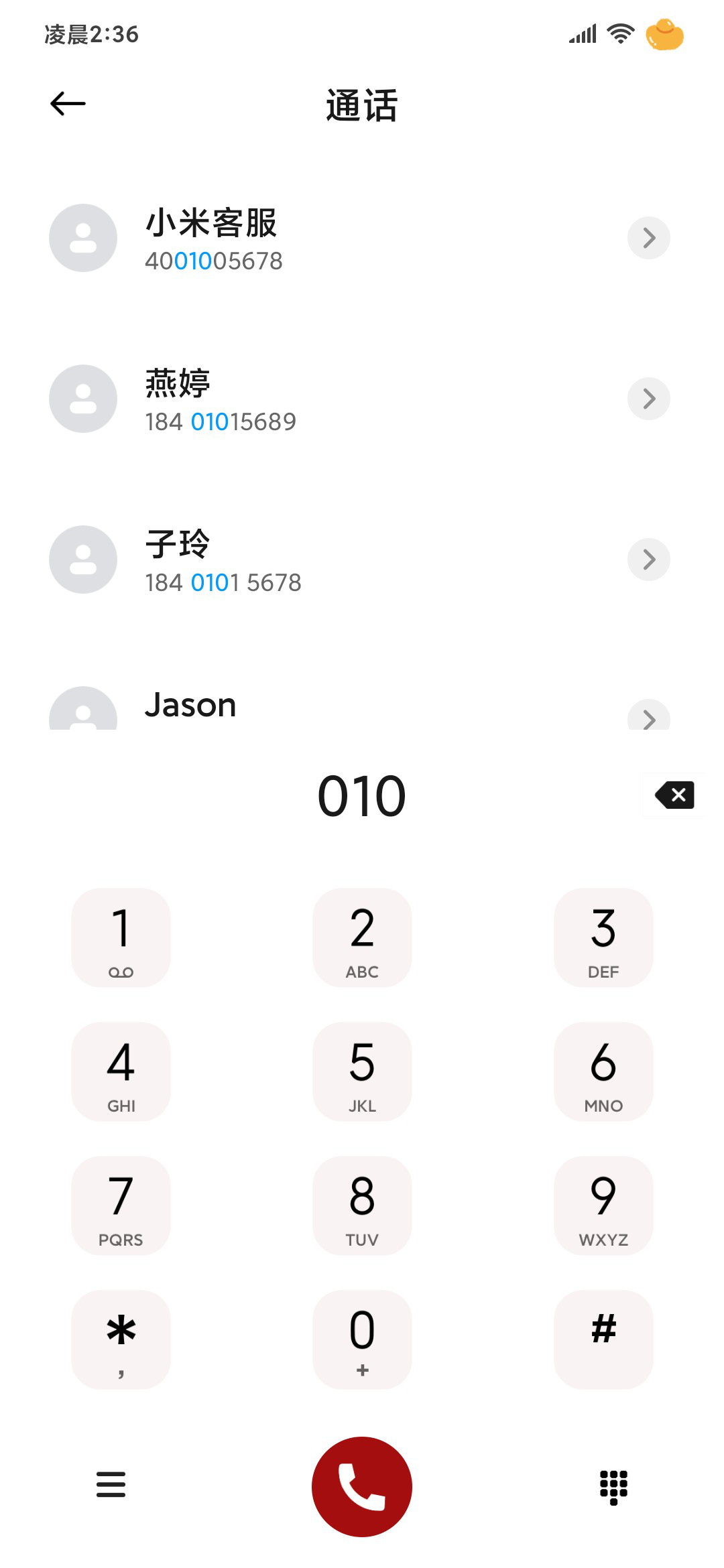Viewport: 724px width, 1568px height.
Task: Enter digit 6 MNO
Action: tap(603, 1071)
